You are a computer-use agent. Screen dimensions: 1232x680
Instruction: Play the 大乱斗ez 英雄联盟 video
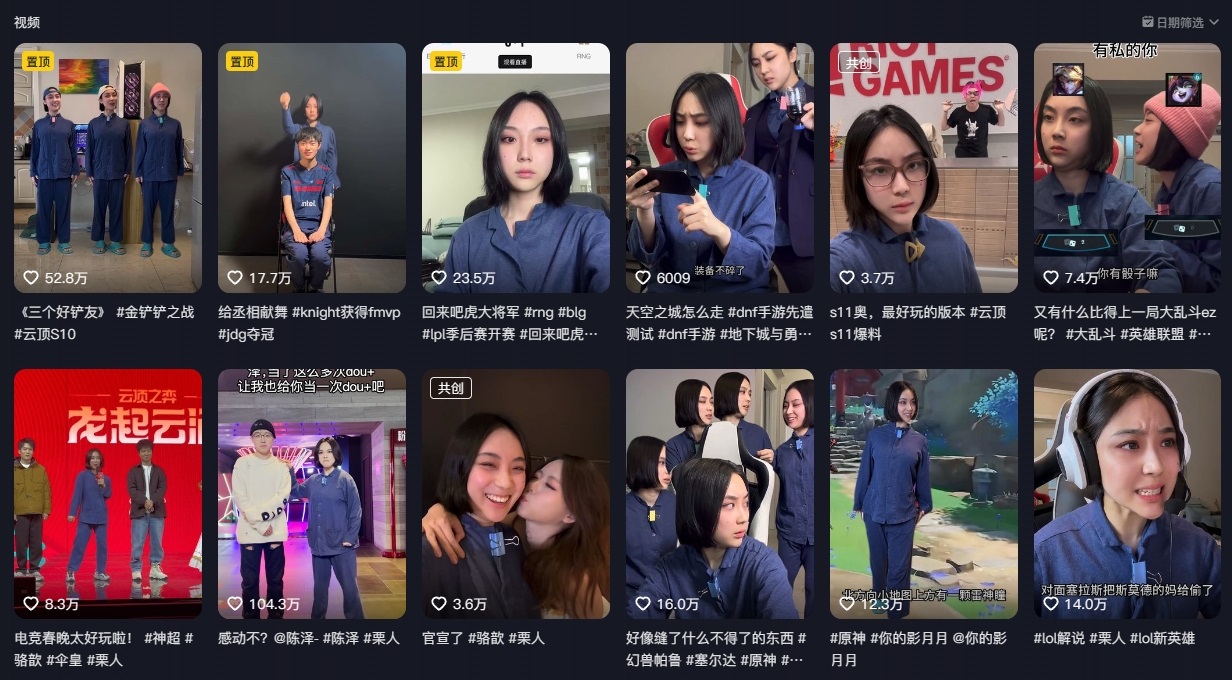point(1127,167)
